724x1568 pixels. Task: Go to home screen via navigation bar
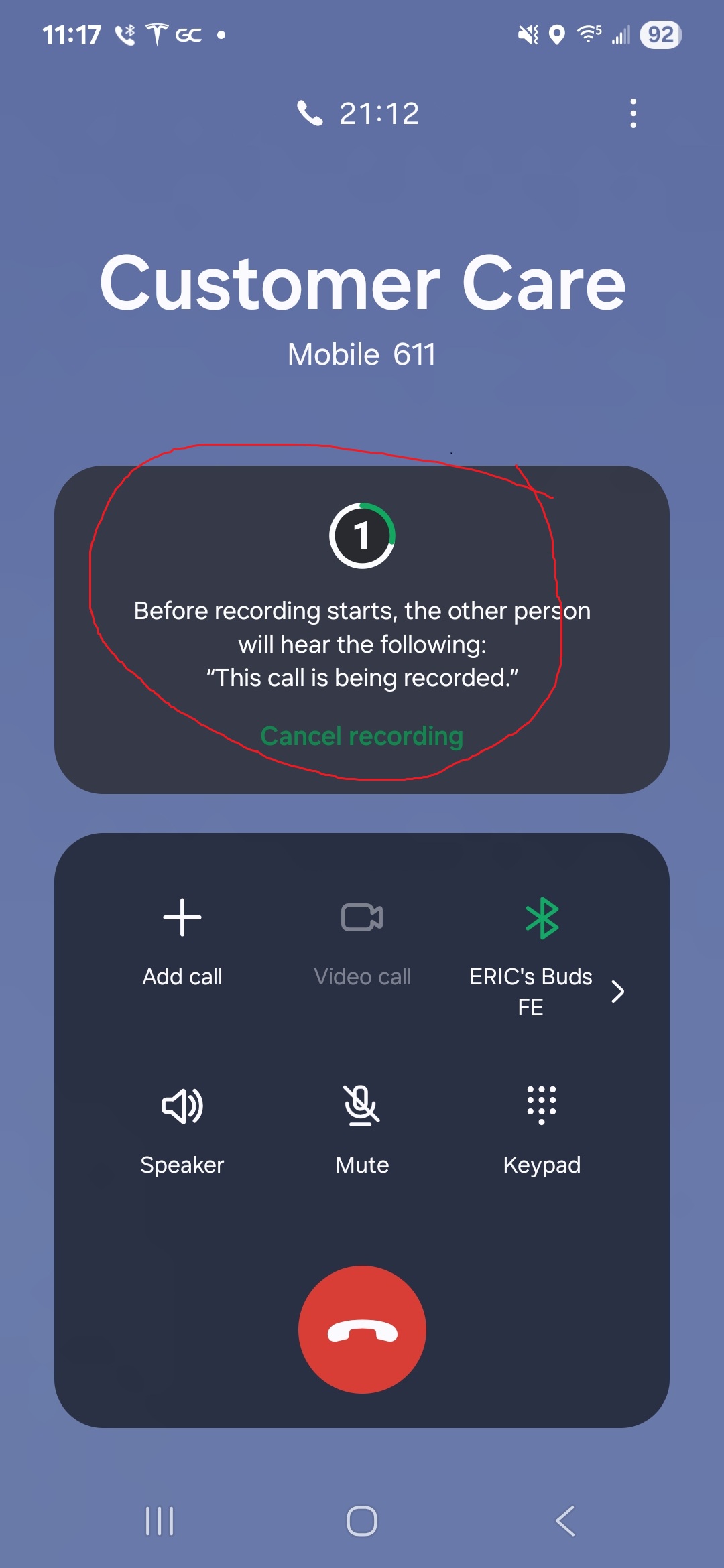click(x=362, y=1520)
